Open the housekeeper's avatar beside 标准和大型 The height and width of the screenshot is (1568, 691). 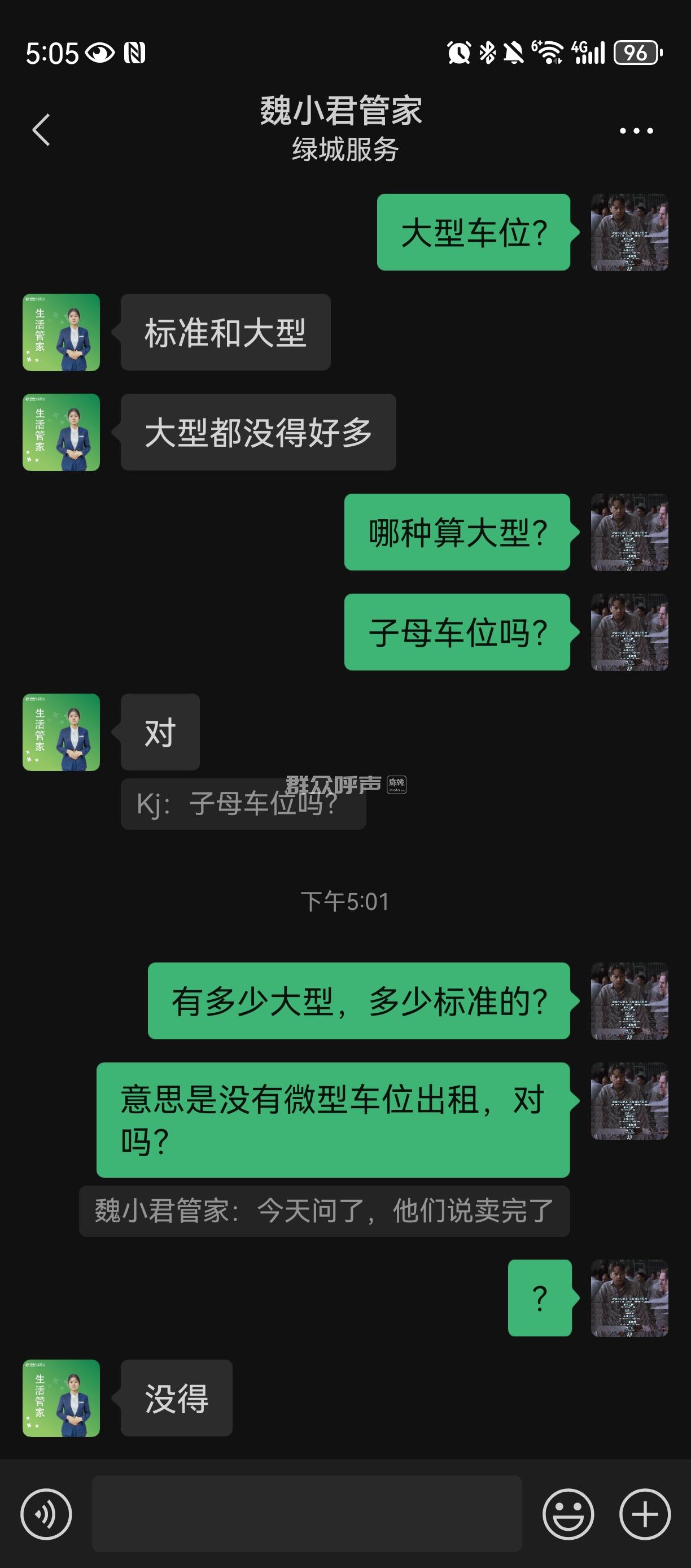(x=62, y=332)
